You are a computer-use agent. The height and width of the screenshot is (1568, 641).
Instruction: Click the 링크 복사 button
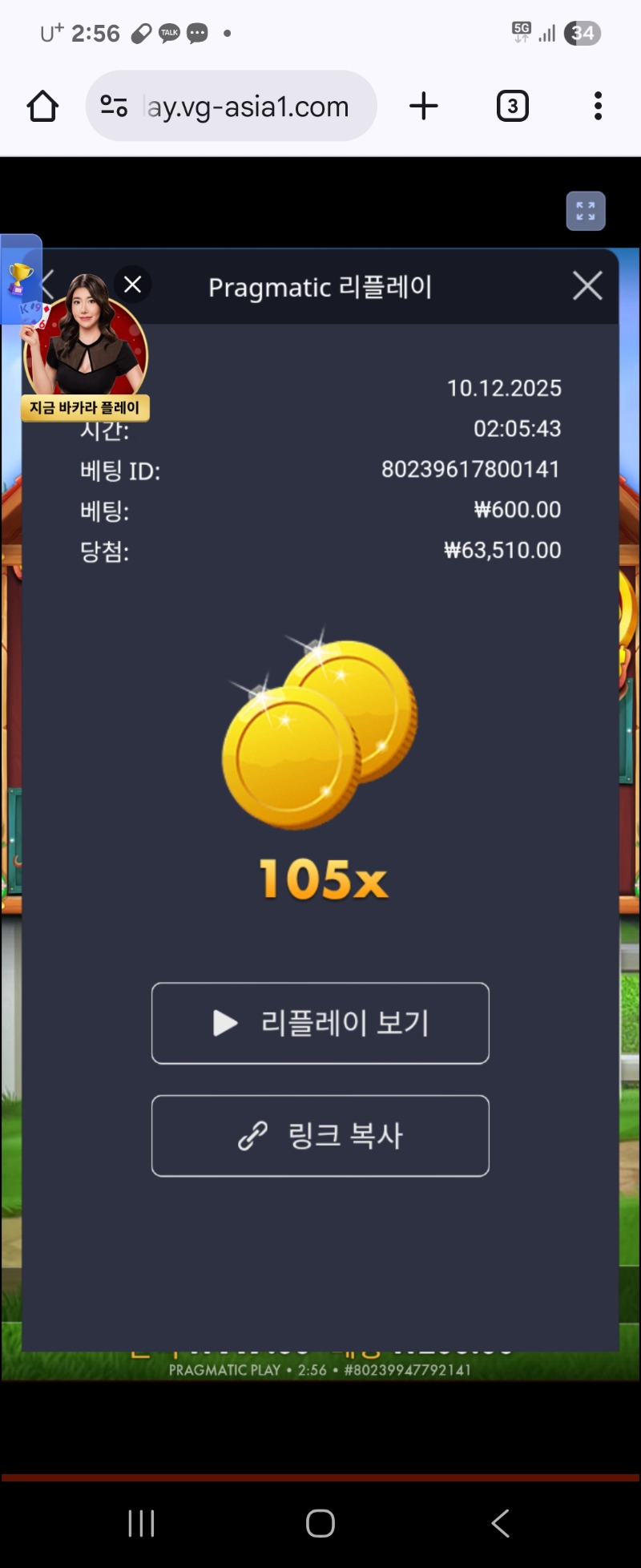pos(320,1136)
